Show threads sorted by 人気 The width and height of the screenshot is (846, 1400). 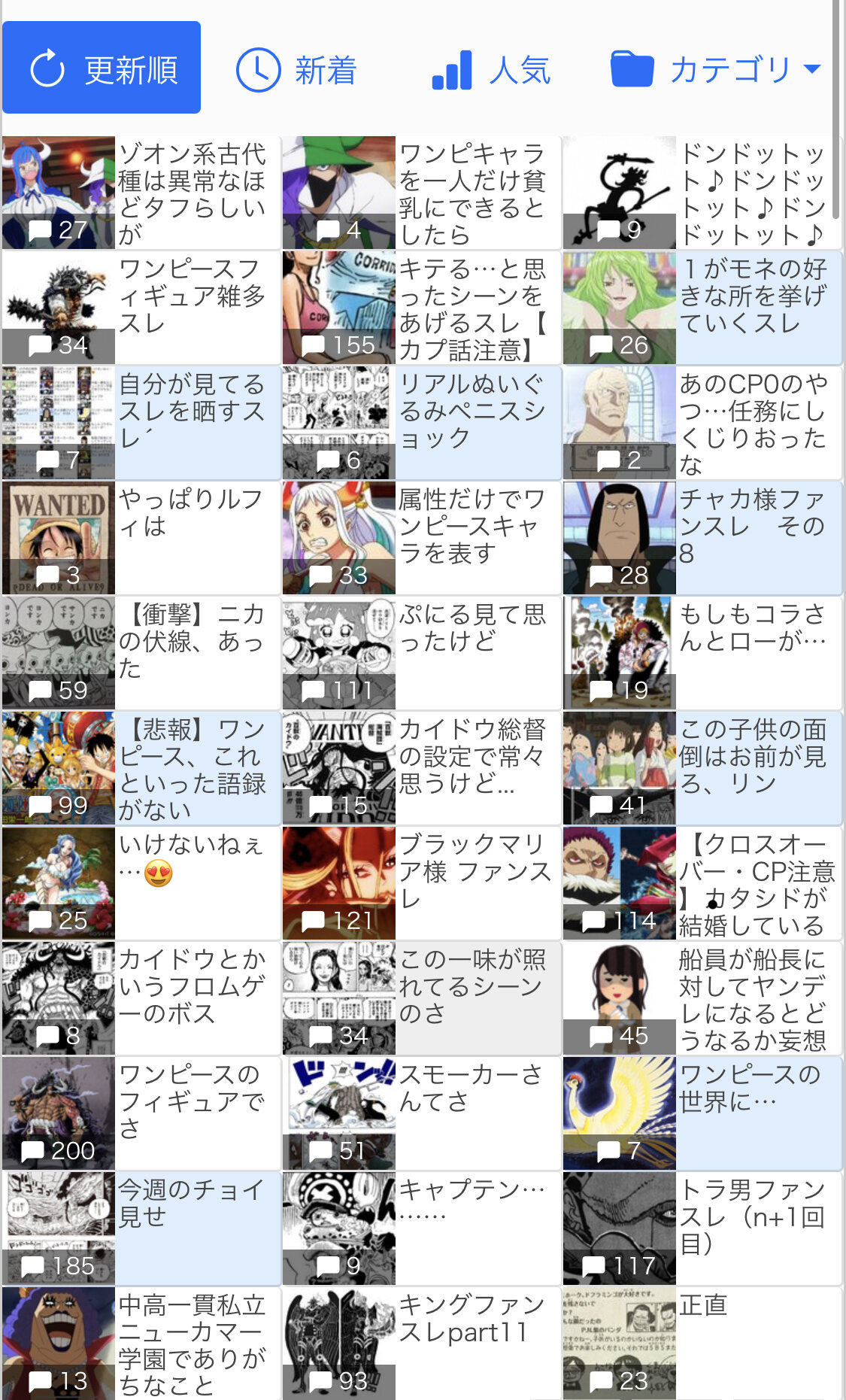pyautogui.click(x=492, y=70)
